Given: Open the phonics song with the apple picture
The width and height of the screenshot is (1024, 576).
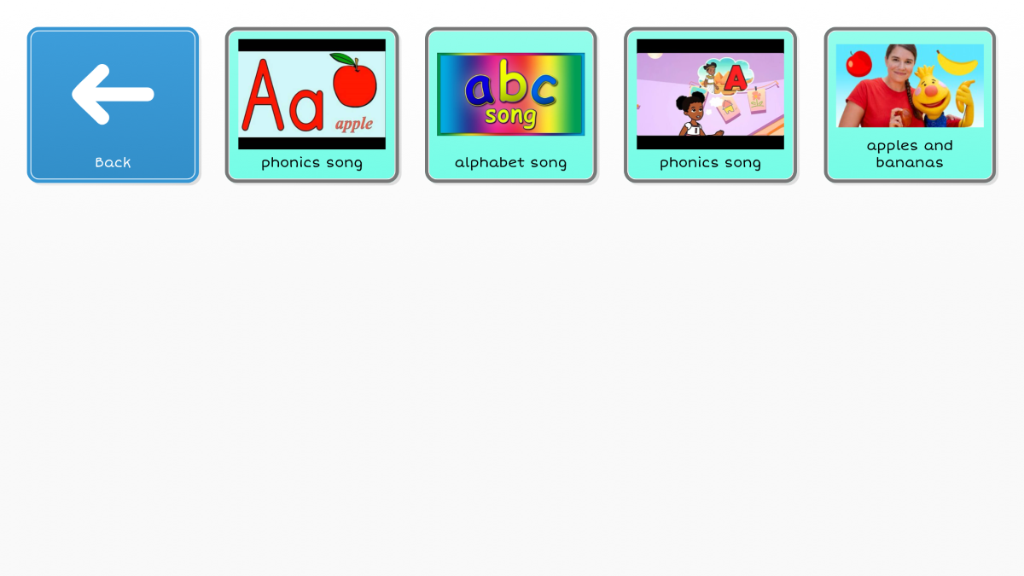Looking at the screenshot, I should point(311,105).
